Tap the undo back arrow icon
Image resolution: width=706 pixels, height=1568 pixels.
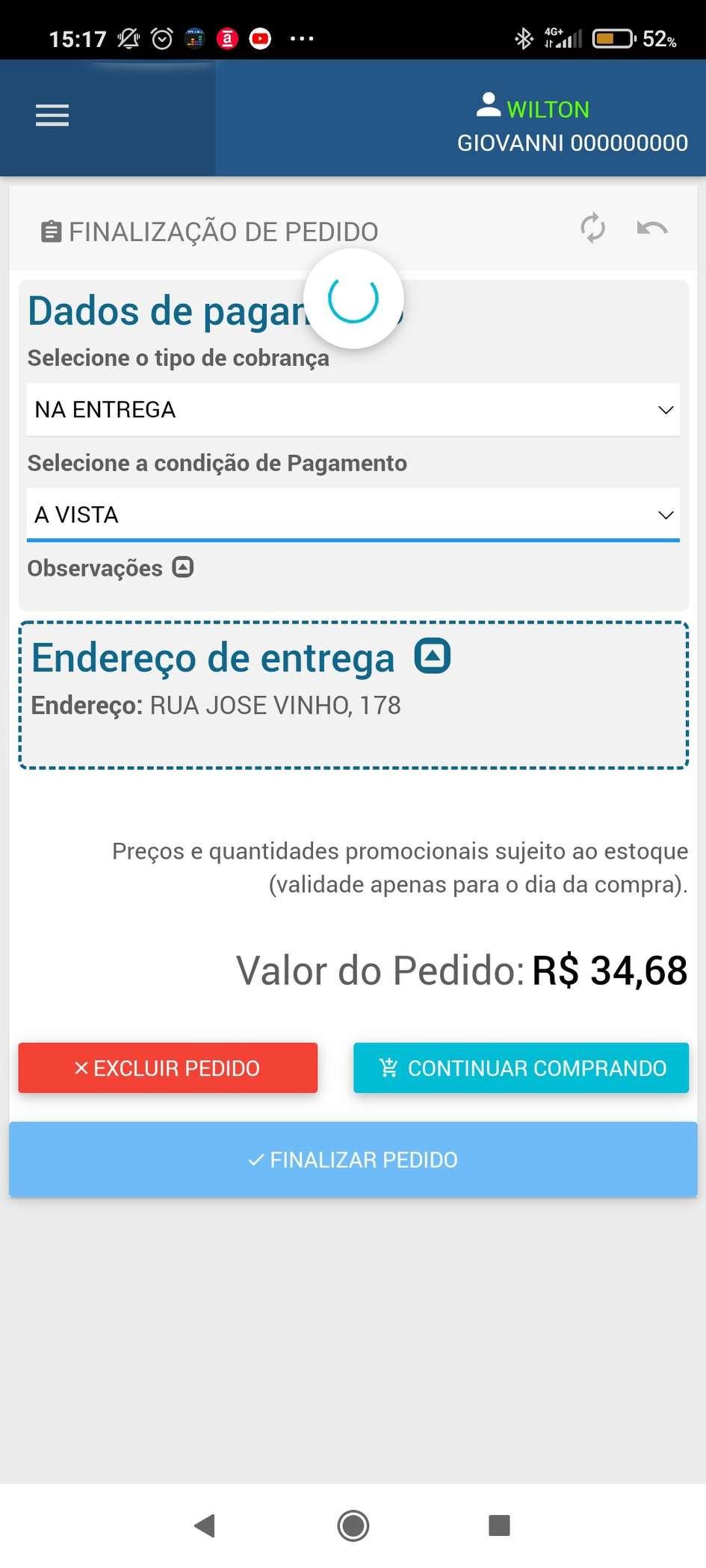point(652,228)
